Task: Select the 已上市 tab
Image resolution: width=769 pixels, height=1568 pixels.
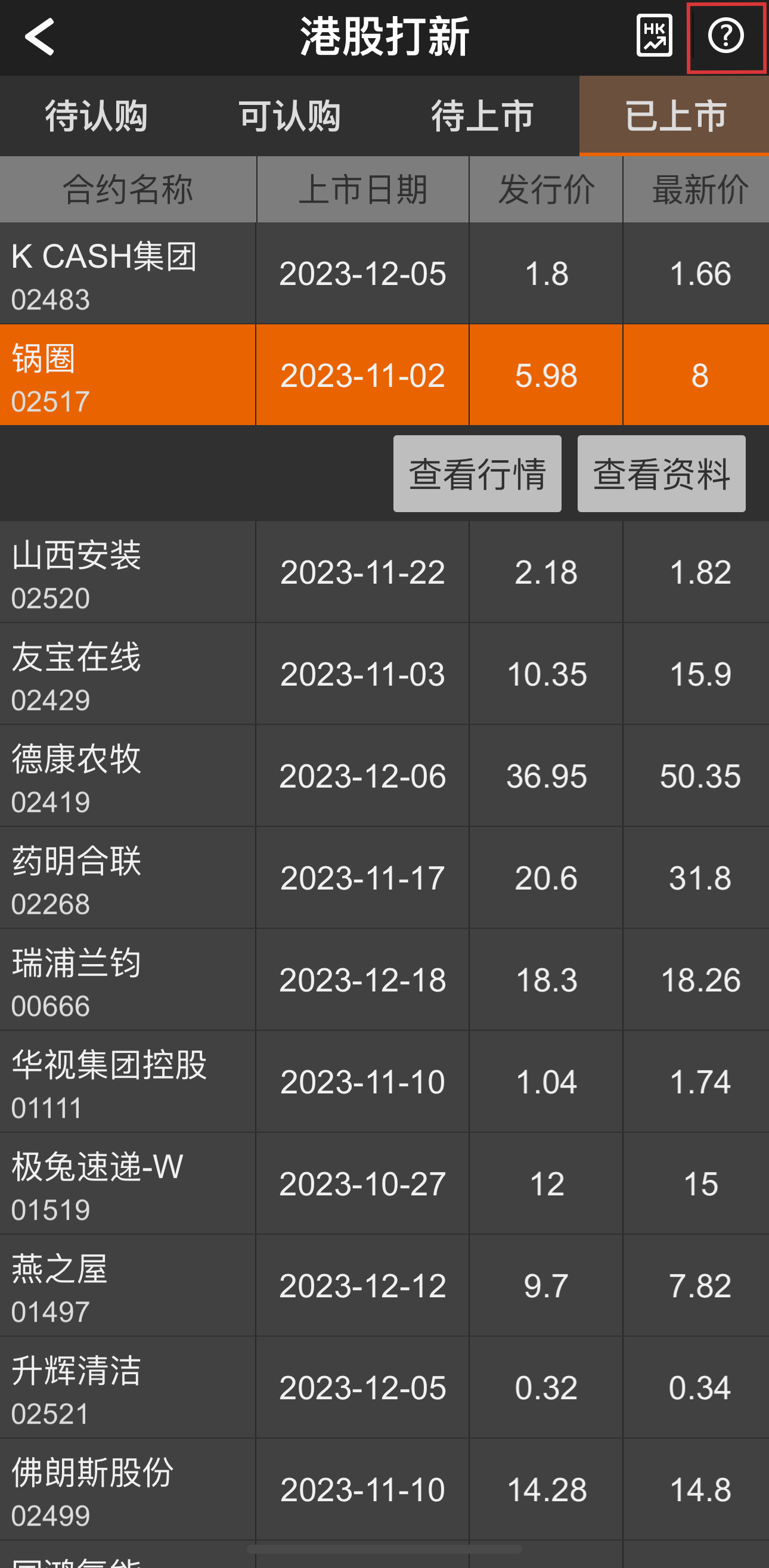Action: click(675, 116)
